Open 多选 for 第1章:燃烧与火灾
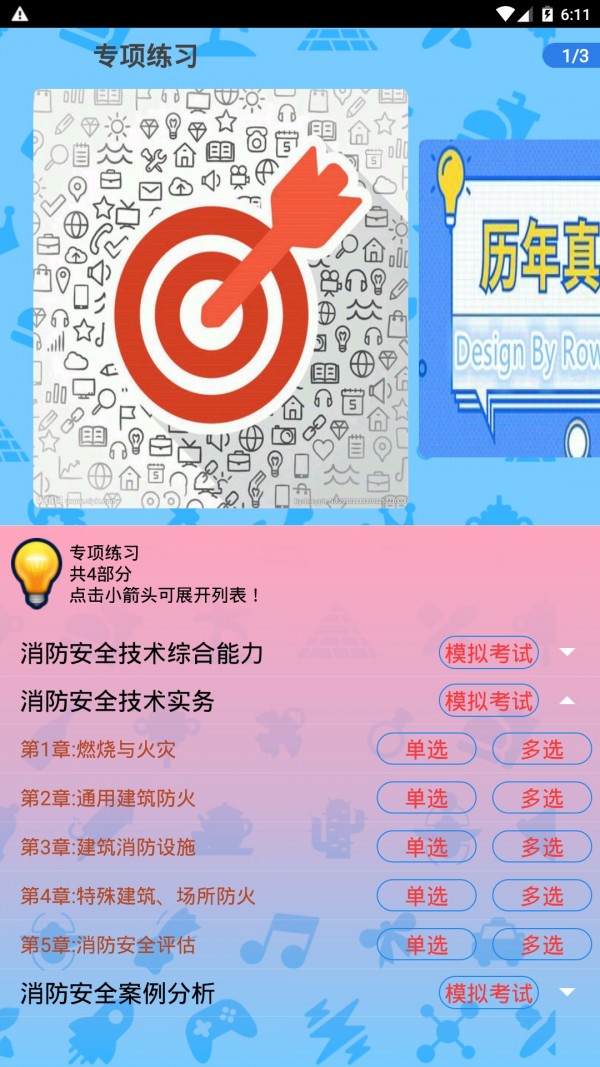Image resolution: width=600 pixels, height=1067 pixels. (542, 749)
